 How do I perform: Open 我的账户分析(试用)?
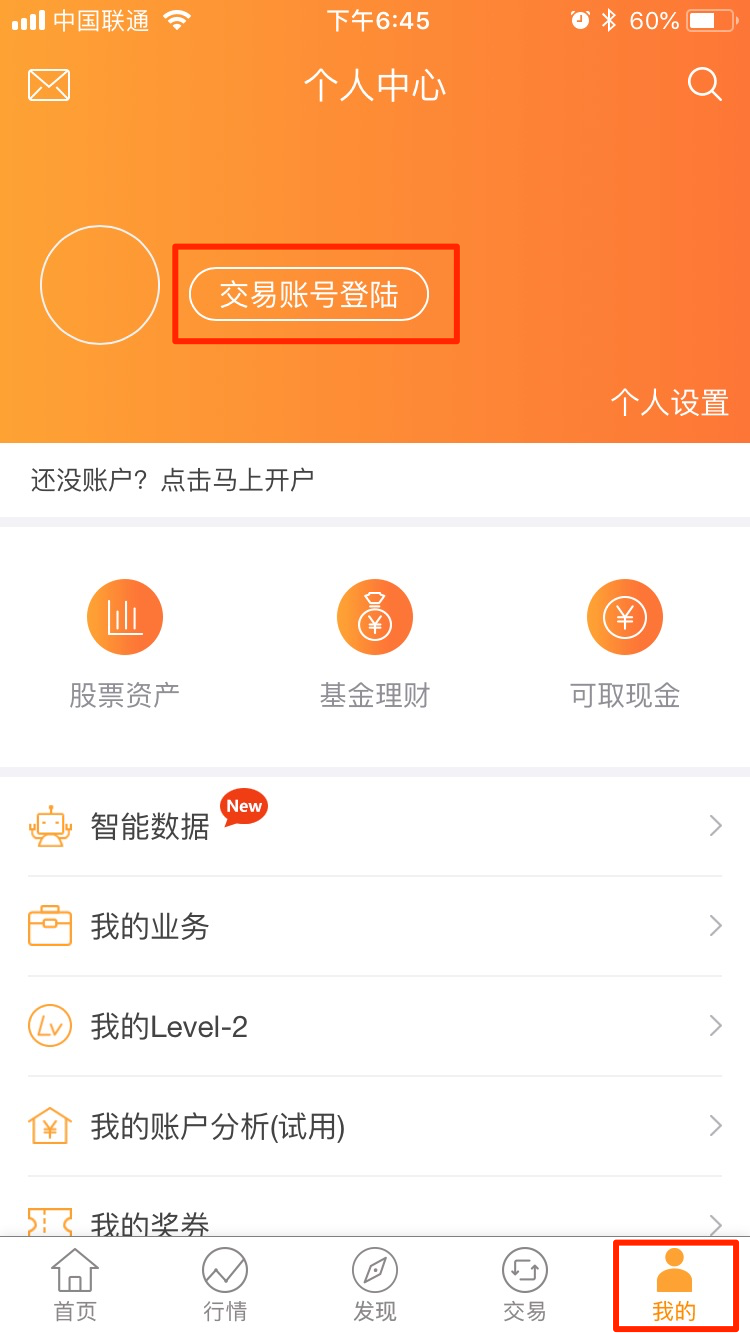point(375,1126)
